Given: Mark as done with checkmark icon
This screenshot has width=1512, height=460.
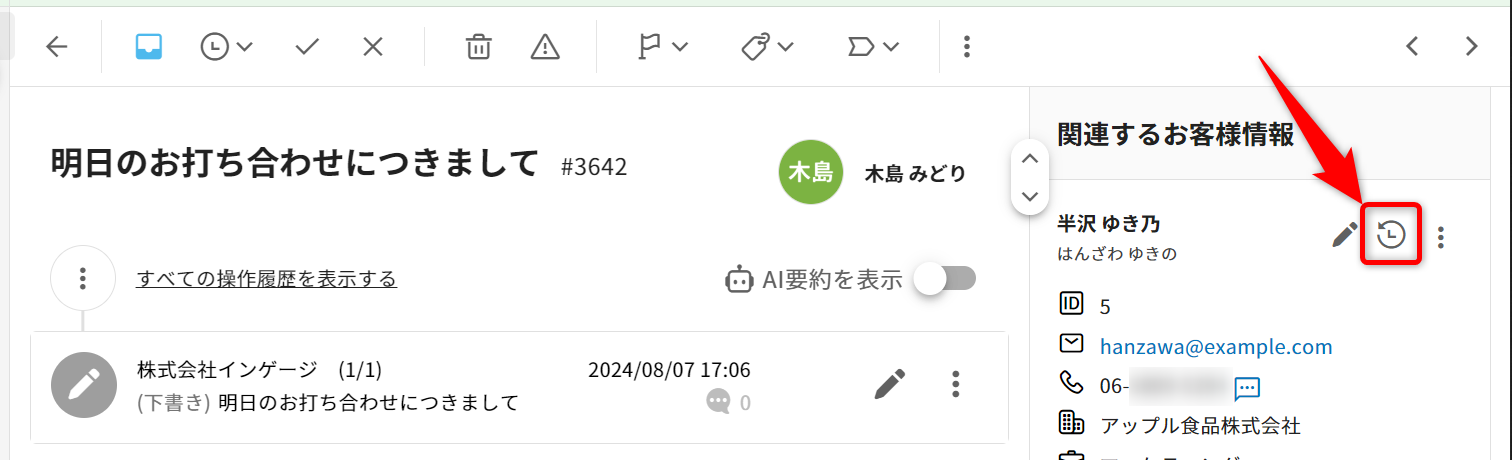Looking at the screenshot, I should (308, 47).
